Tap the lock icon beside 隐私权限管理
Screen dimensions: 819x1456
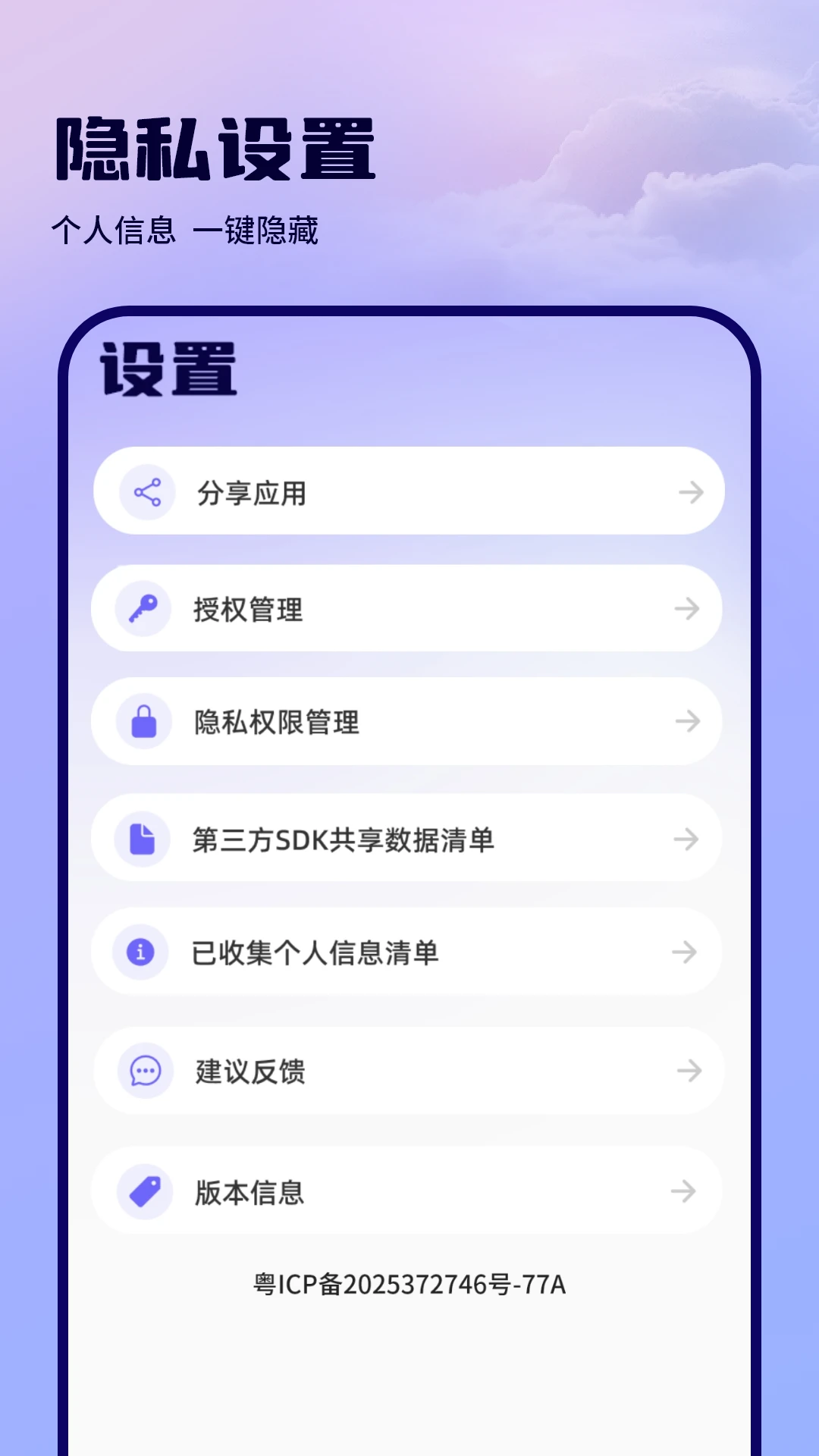[x=144, y=721]
